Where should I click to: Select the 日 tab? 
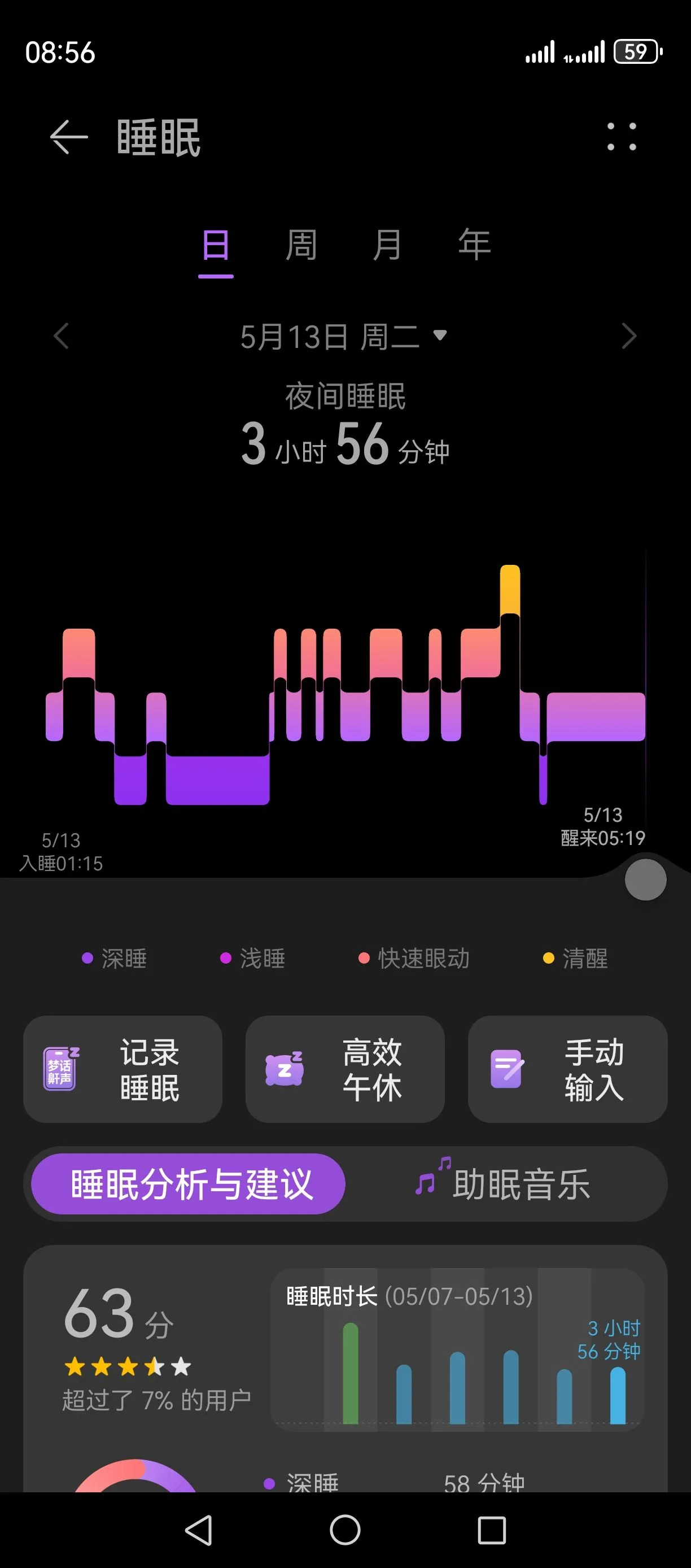point(216,246)
